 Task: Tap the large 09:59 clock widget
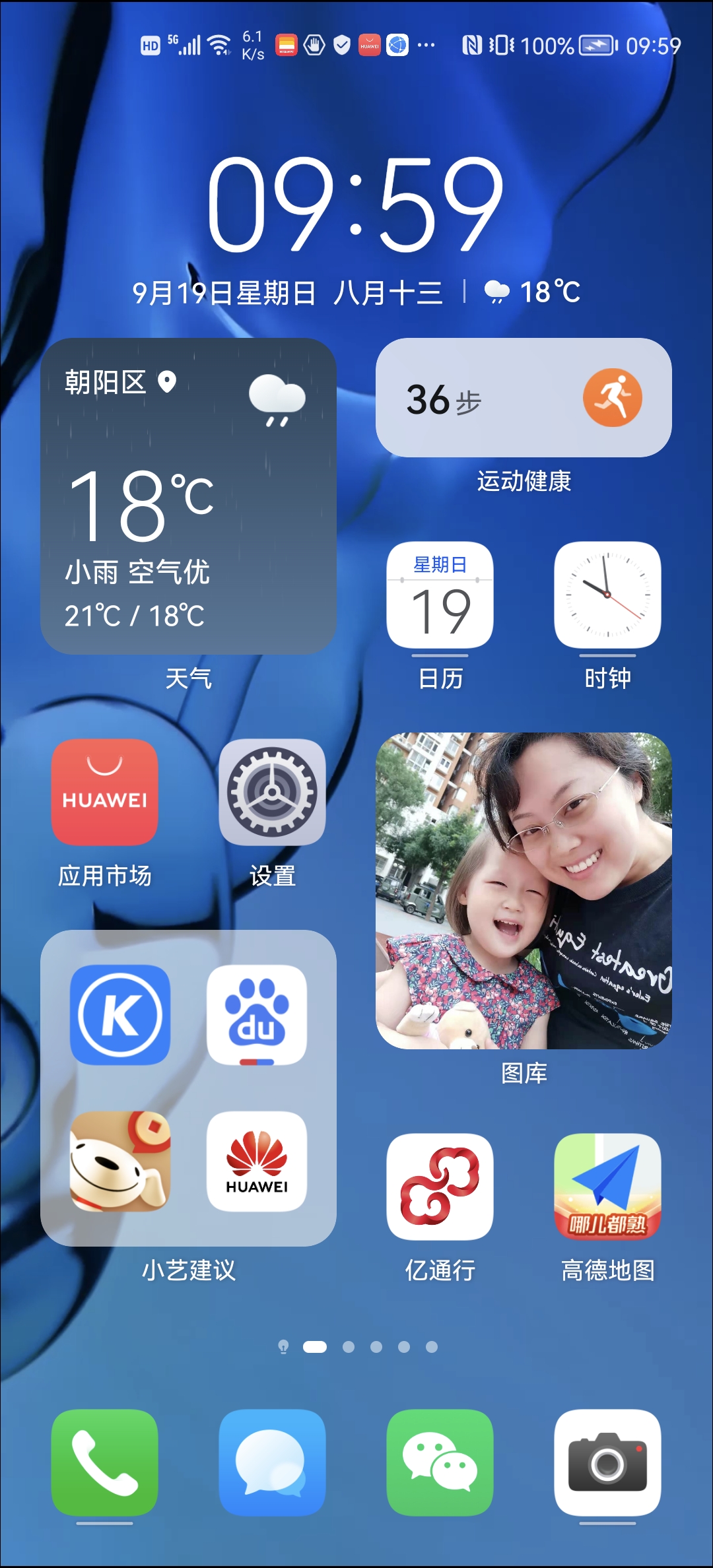(356, 204)
